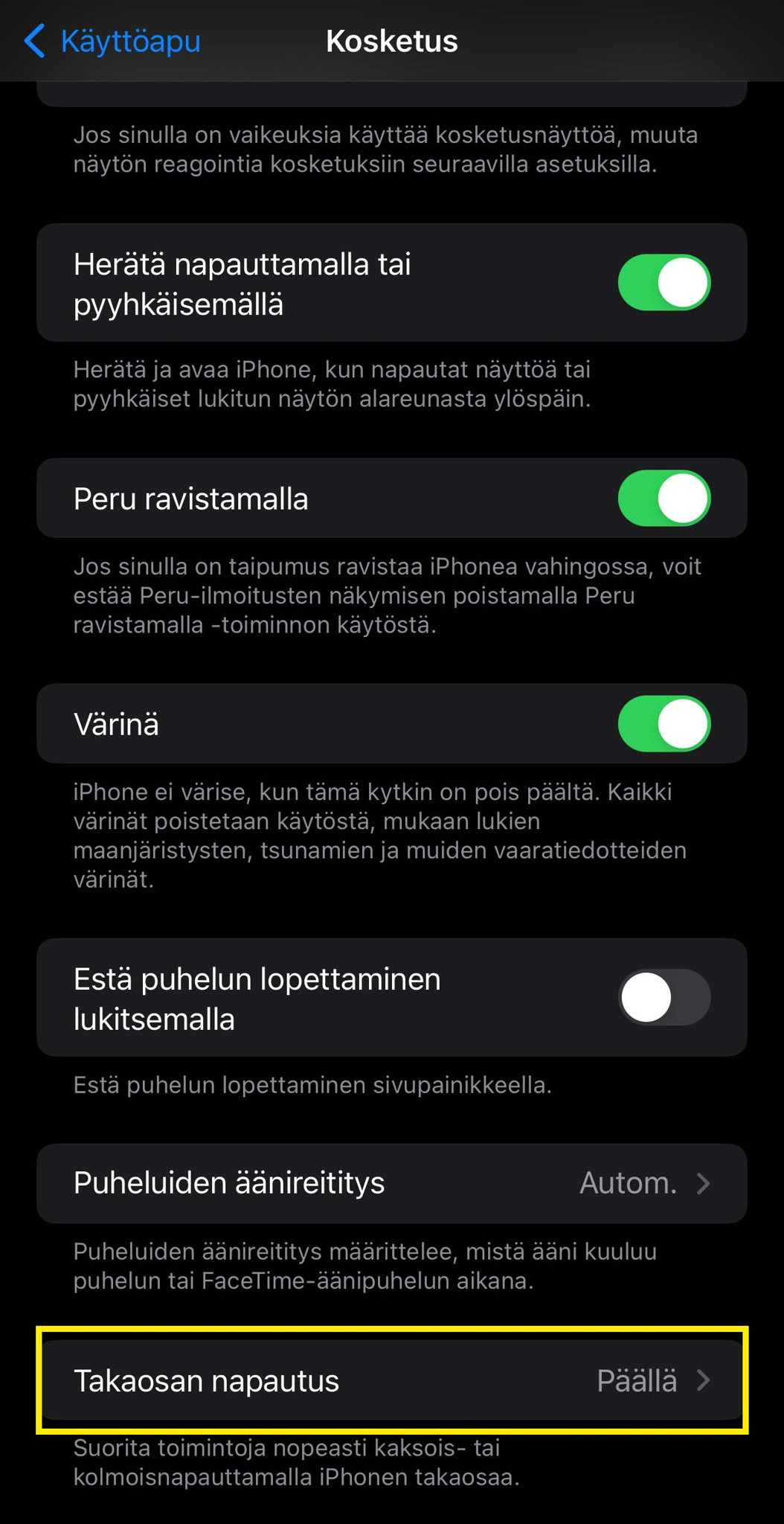Enable Estä puhelun lopettaminen lukitsemalla

[663, 997]
